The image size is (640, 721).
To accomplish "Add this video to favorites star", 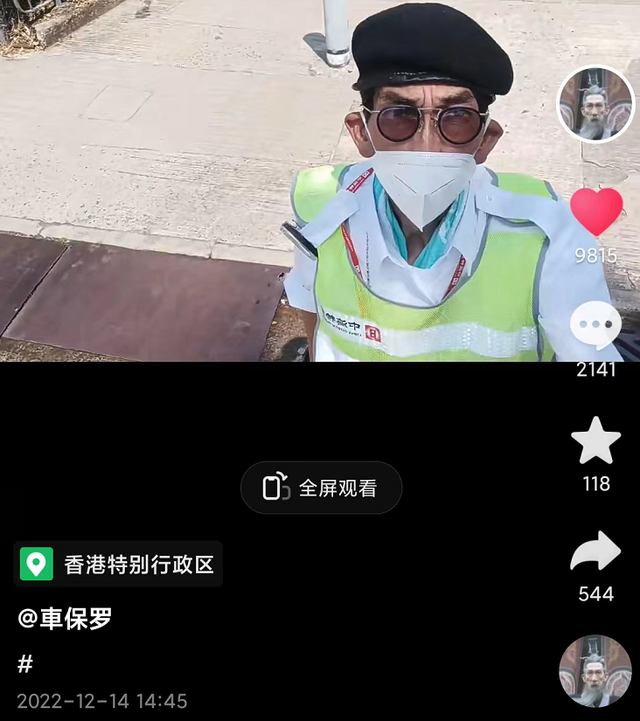I will (596, 442).
